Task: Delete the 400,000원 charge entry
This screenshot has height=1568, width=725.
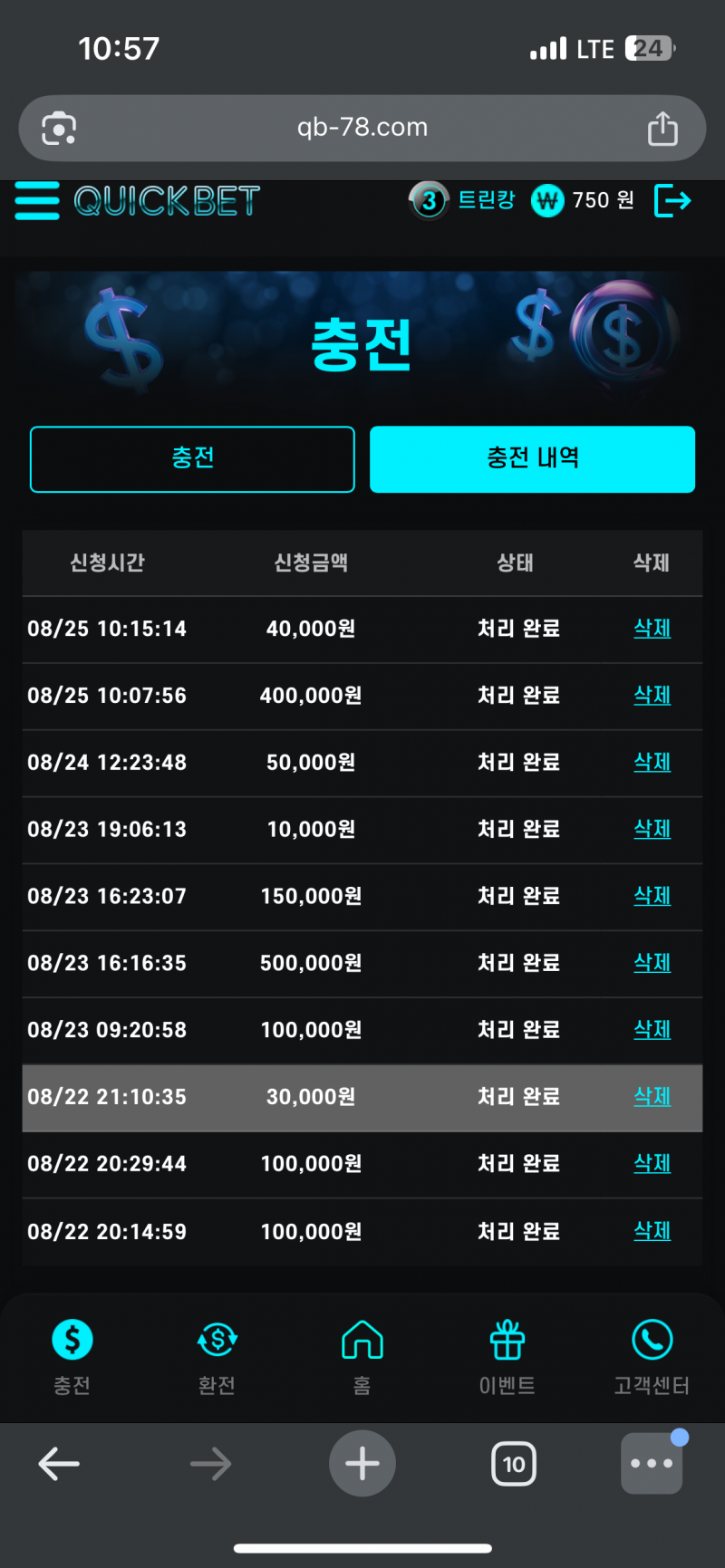Action: (x=652, y=695)
